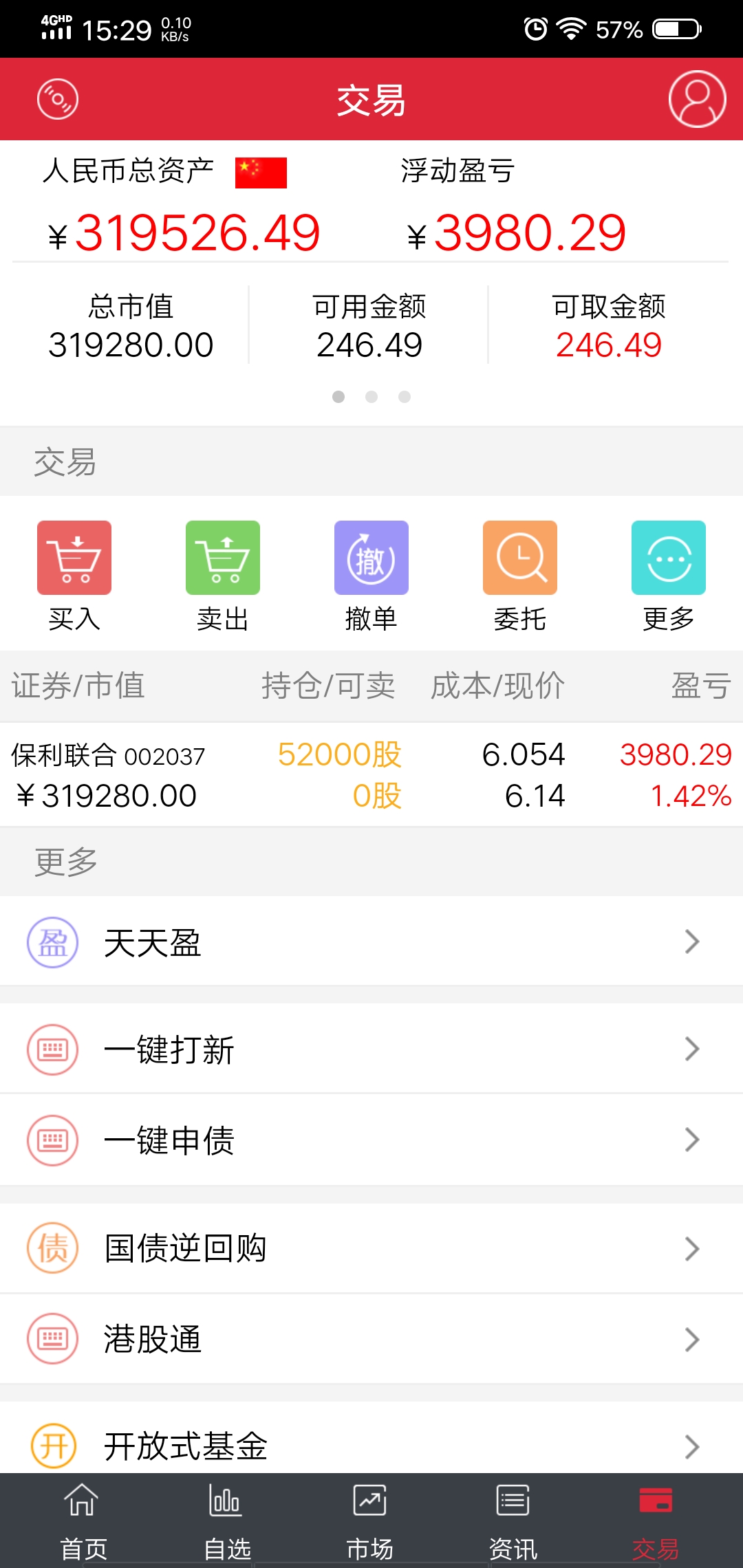Open the 买入 buy shortcut

click(x=74, y=576)
